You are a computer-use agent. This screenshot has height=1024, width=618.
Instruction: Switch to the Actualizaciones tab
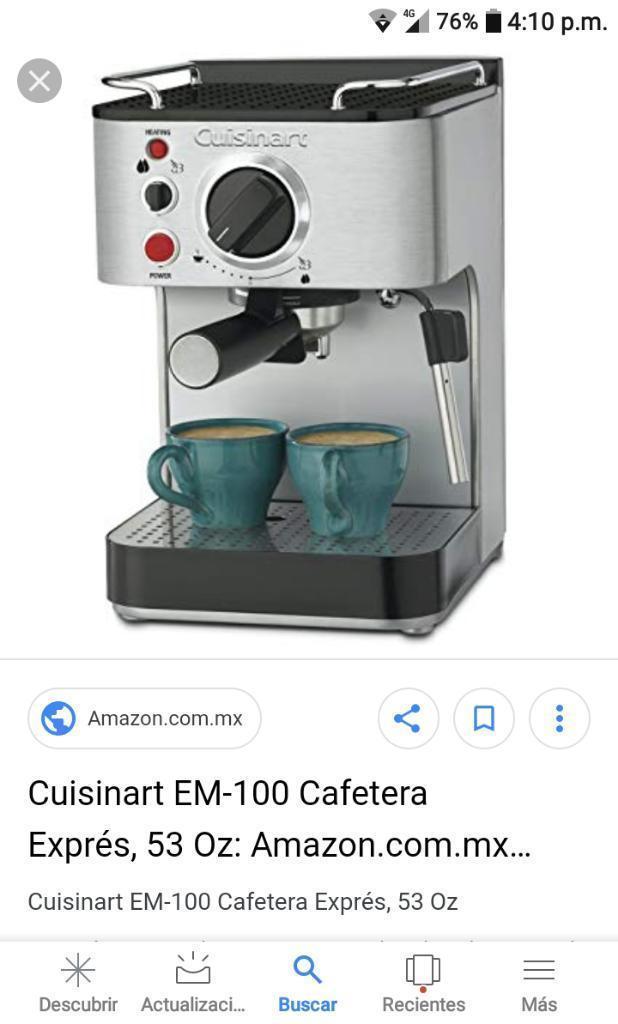[193, 984]
